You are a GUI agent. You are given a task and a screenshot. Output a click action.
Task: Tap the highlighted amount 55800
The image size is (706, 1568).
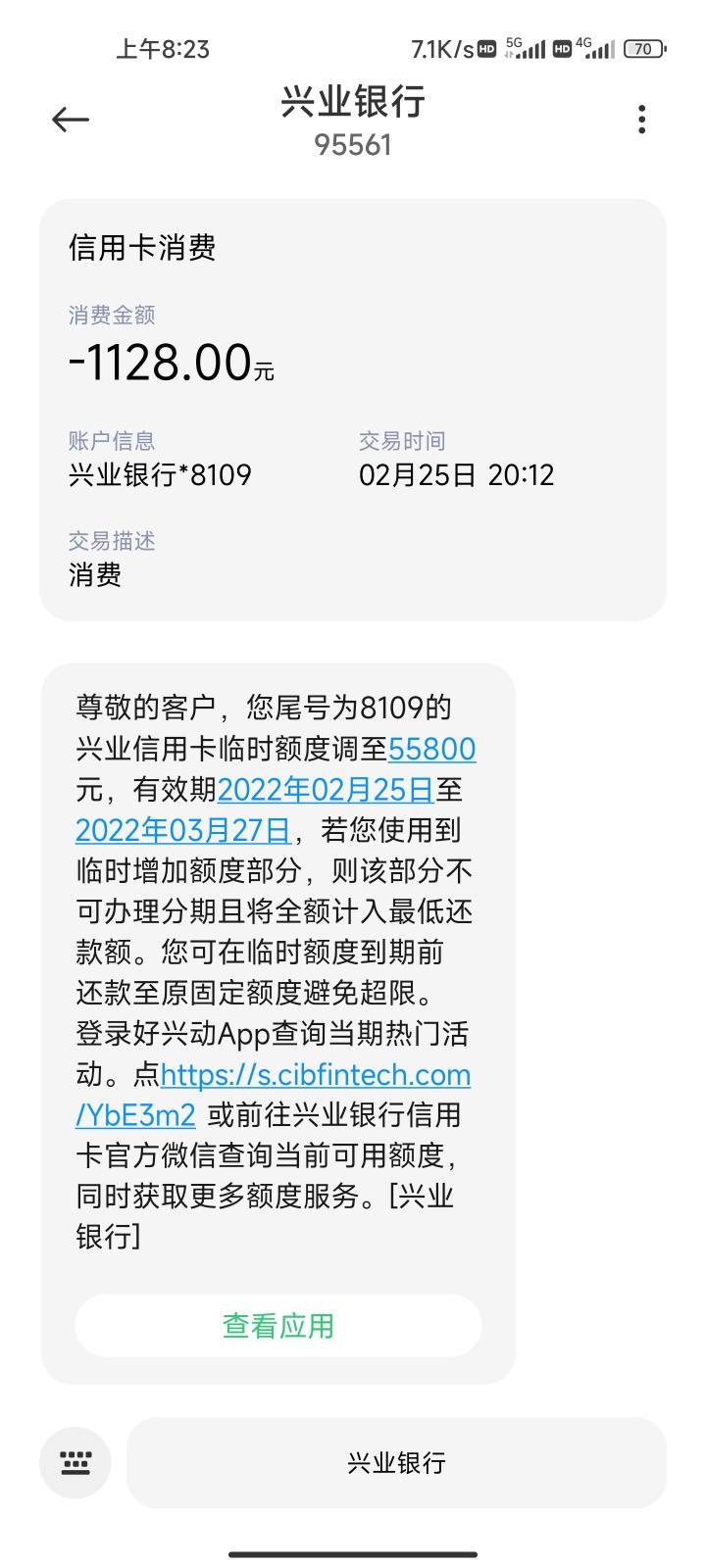pos(432,749)
